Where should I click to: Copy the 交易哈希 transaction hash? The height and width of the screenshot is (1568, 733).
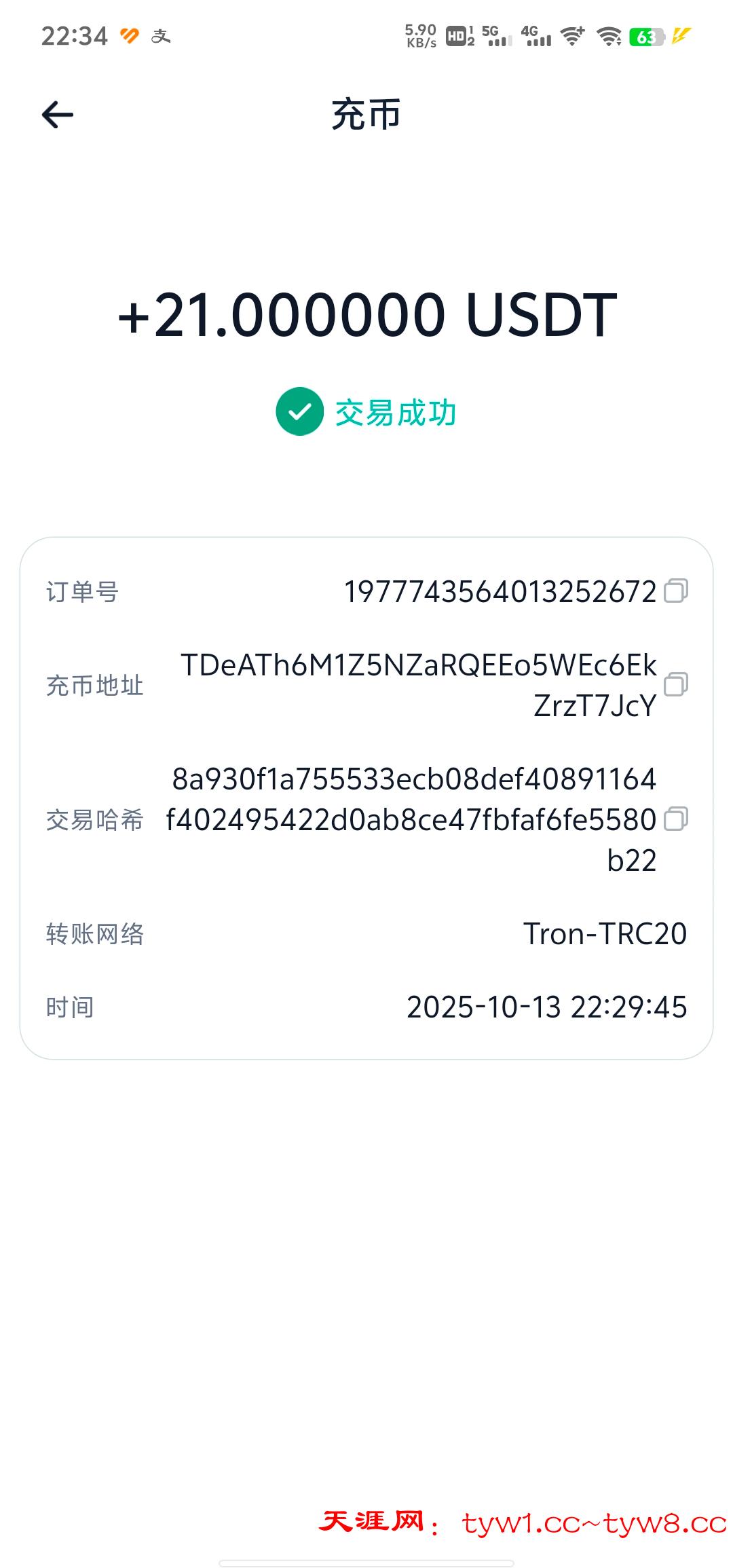coord(675,819)
